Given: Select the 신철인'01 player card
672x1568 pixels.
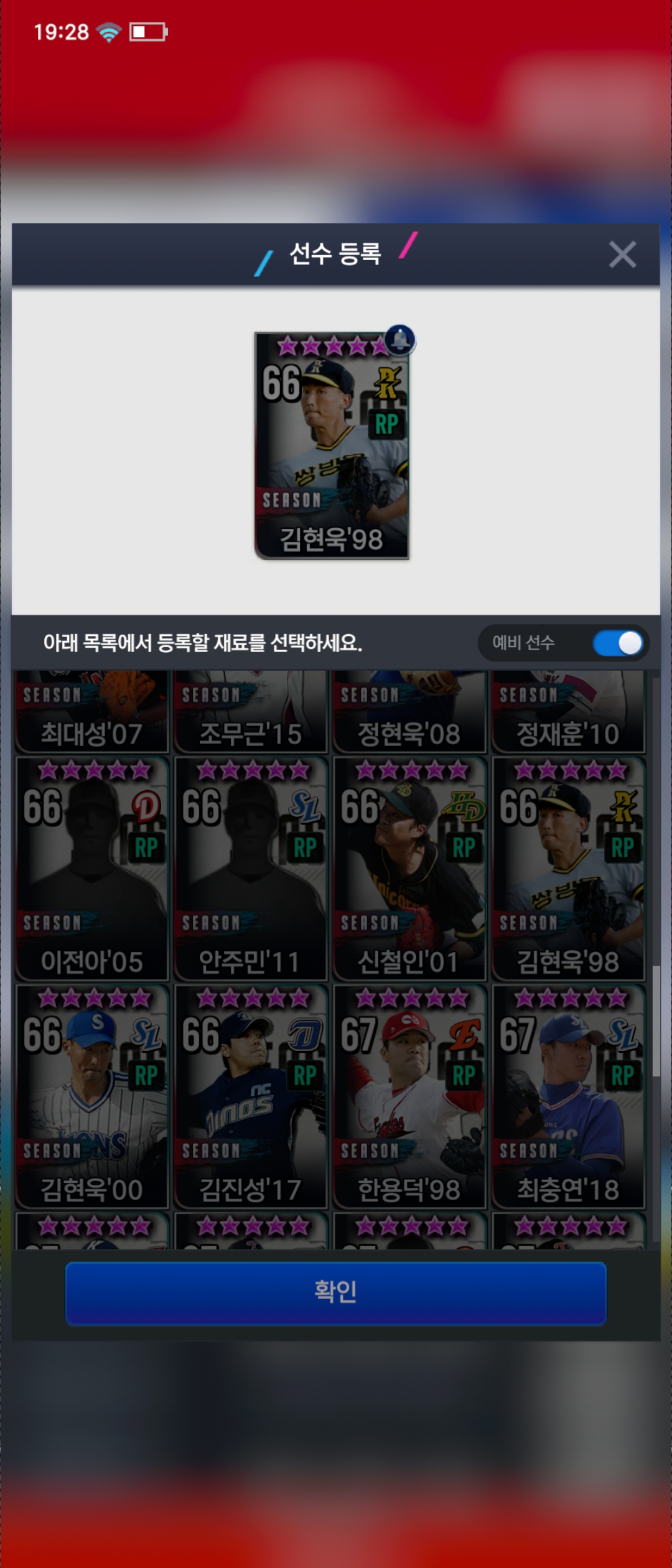Looking at the screenshot, I should point(409,869).
